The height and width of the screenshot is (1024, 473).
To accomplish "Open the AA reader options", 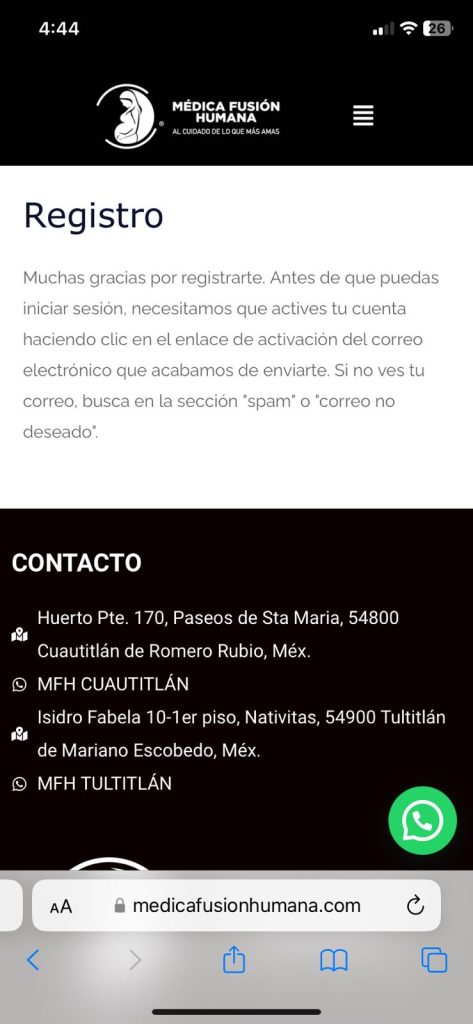I will click(61, 906).
